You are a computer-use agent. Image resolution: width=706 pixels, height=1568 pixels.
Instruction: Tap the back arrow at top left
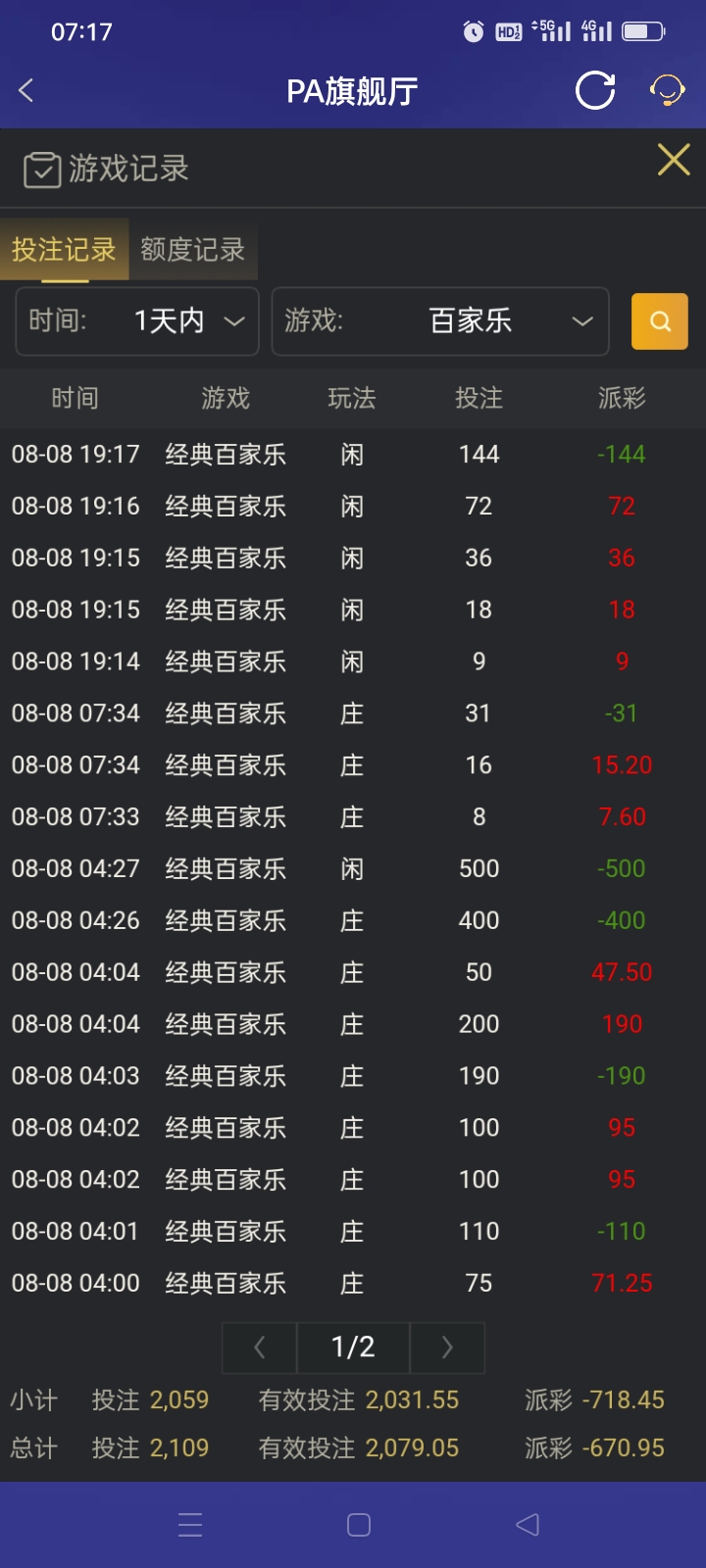click(x=25, y=89)
